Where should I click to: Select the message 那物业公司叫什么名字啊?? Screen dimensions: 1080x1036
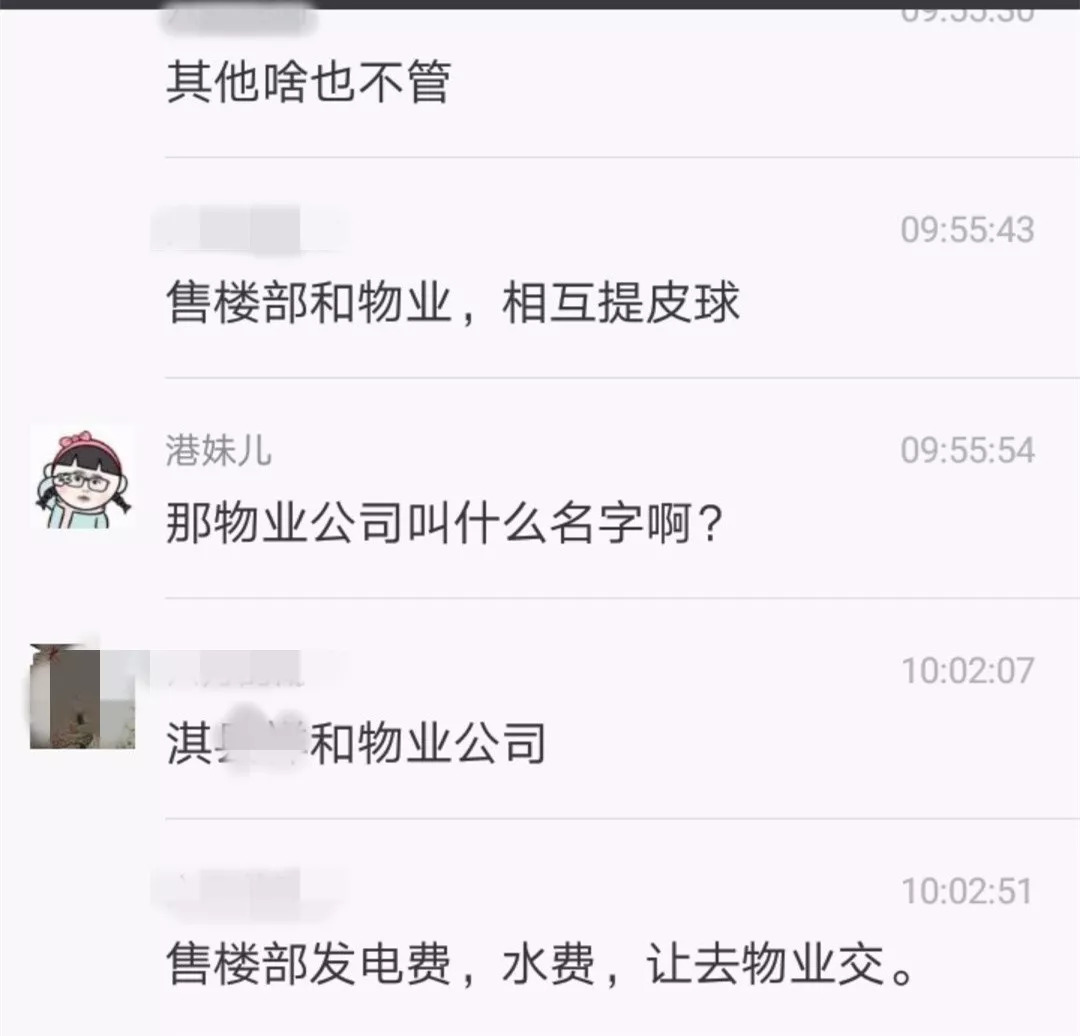coord(444,523)
